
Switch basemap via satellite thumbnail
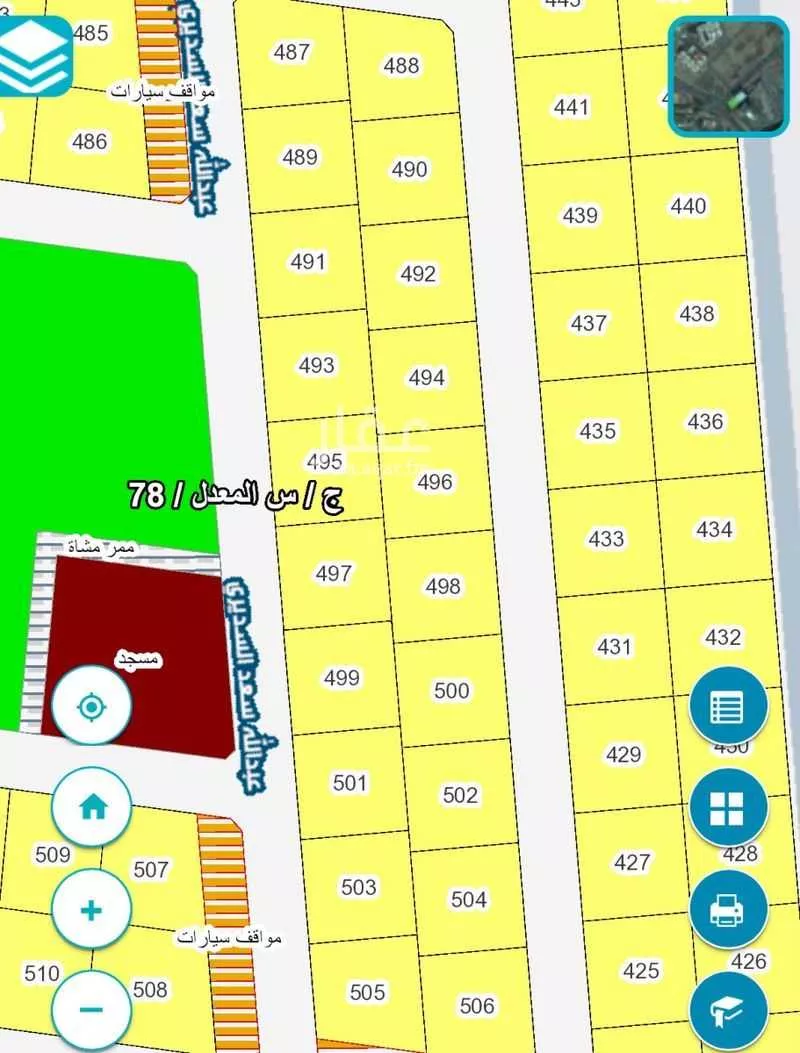point(726,76)
